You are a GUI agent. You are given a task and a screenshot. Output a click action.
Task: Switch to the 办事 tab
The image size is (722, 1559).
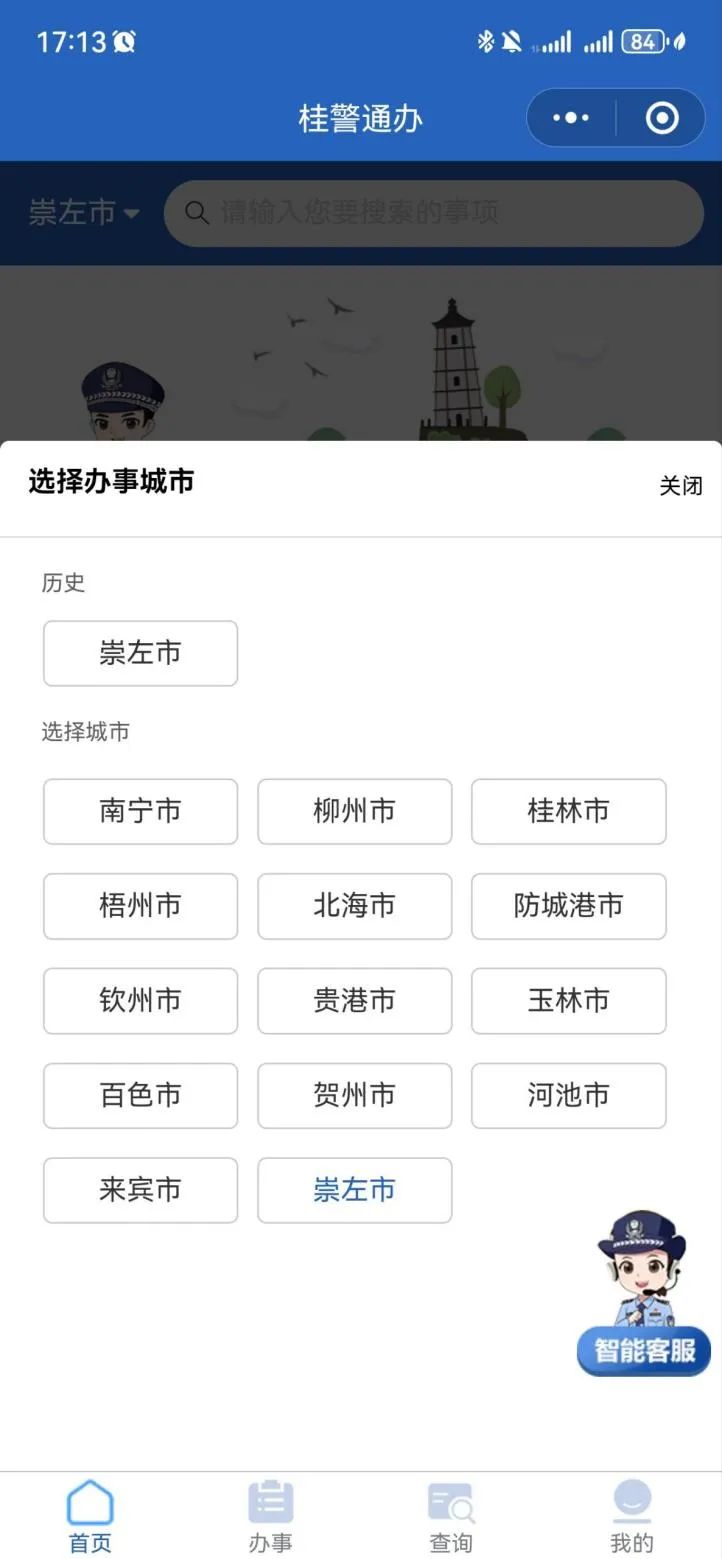(270, 1516)
